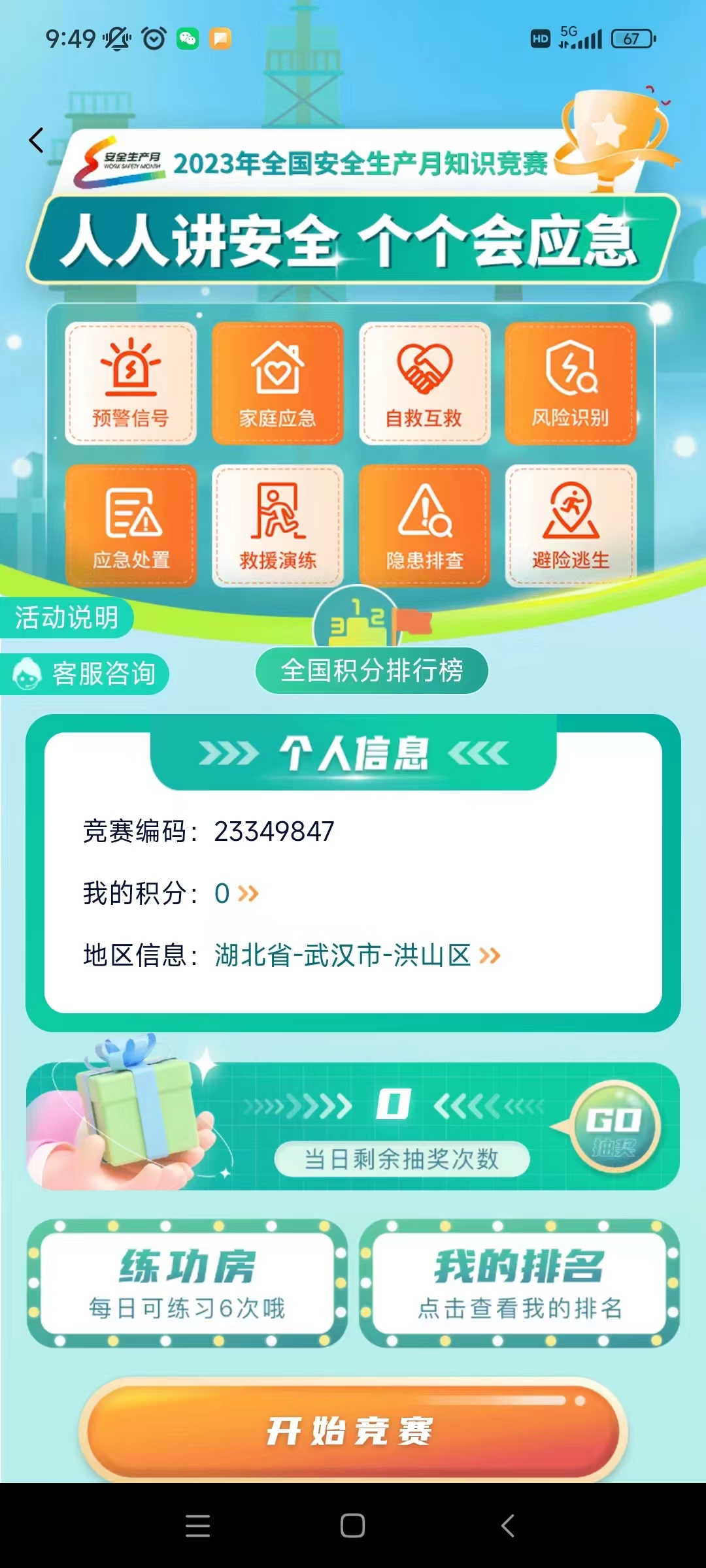Select the 自救互救 category

pos(424,384)
